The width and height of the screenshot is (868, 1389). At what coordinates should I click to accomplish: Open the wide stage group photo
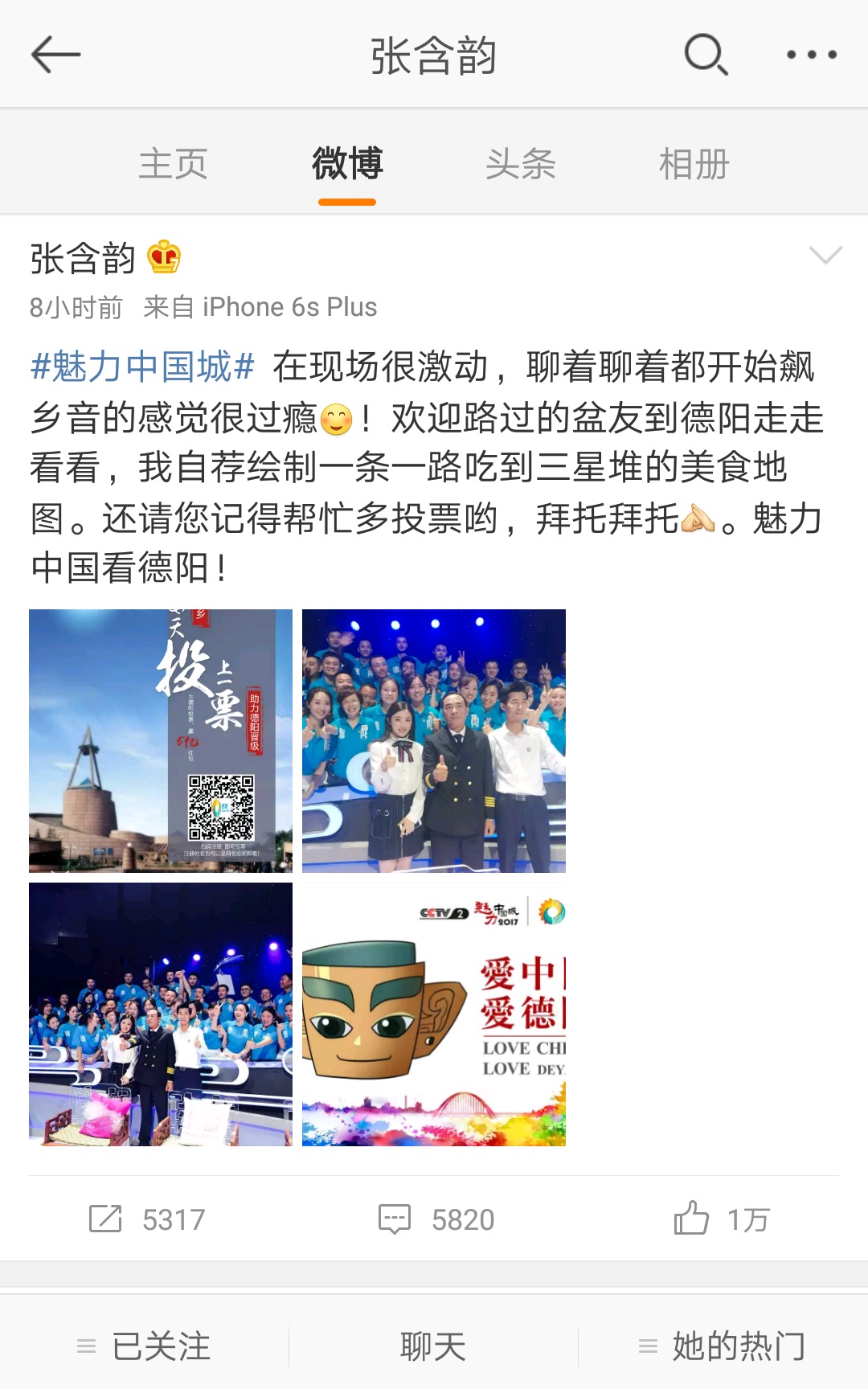[161, 1014]
